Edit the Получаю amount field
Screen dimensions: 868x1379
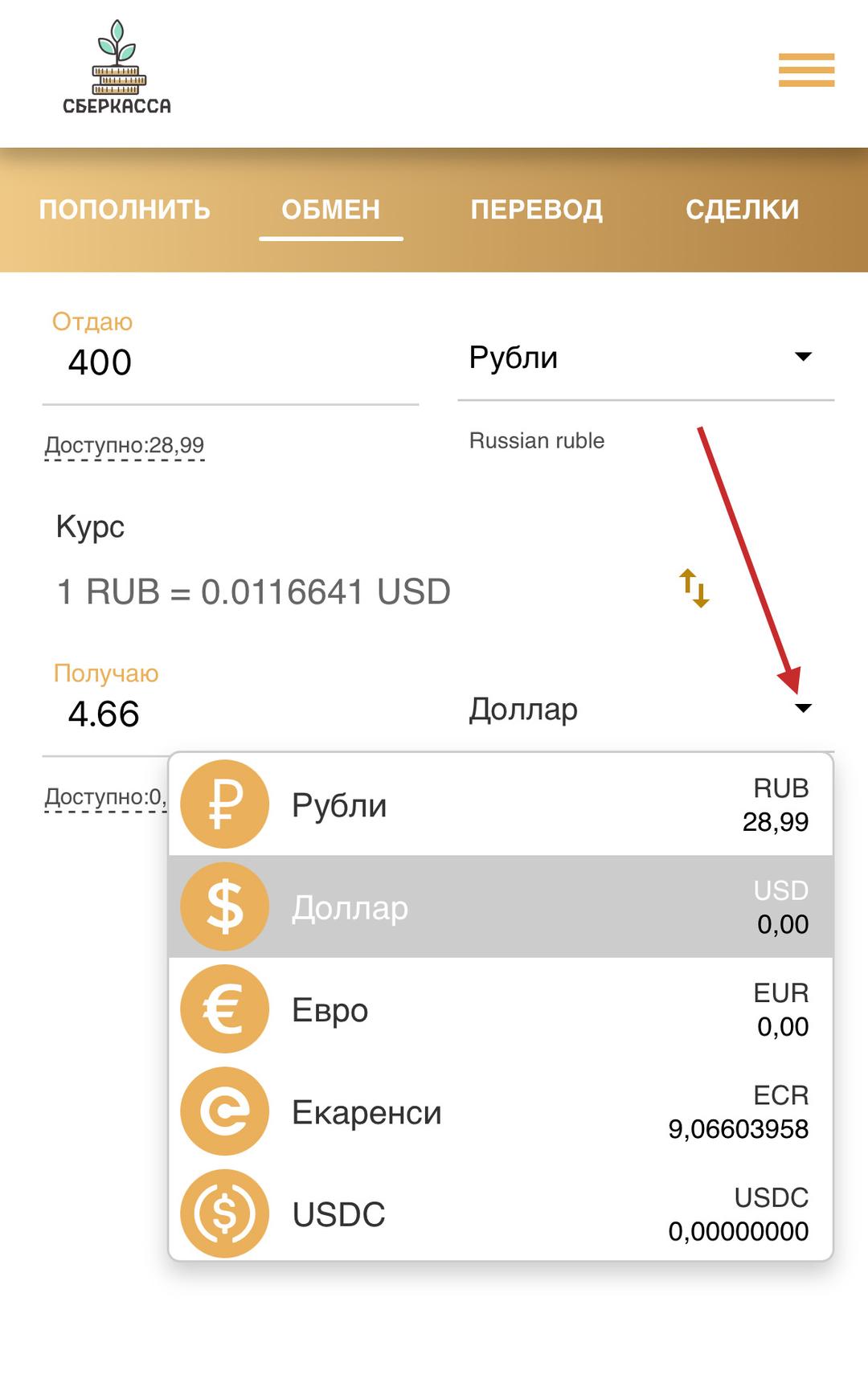230,714
